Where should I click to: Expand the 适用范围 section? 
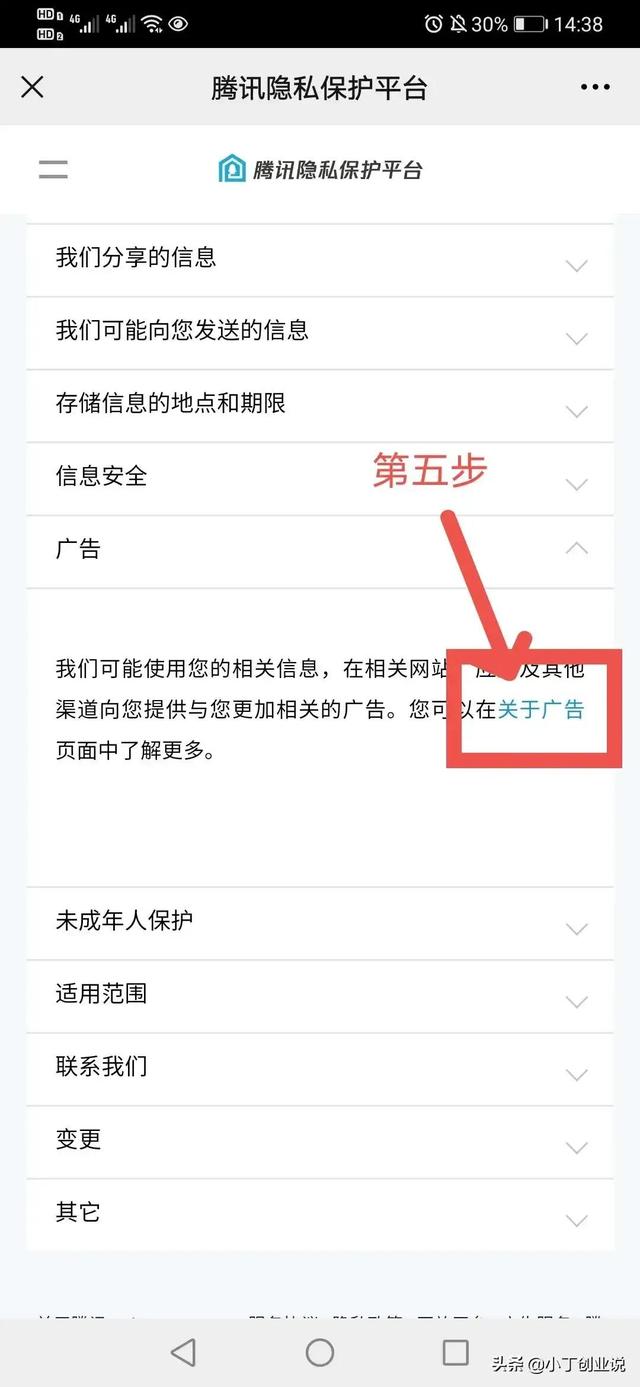point(320,995)
